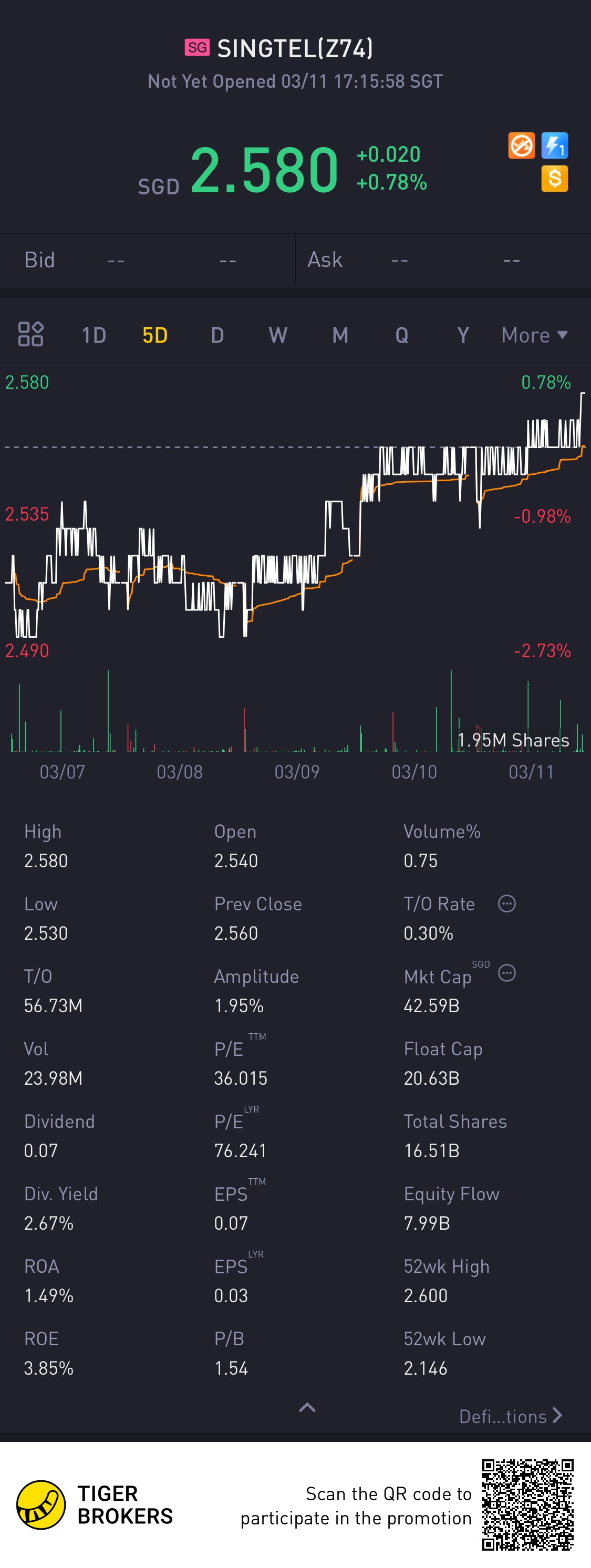Tap the orange dollar badge icon
The image size is (591, 1568).
554,179
